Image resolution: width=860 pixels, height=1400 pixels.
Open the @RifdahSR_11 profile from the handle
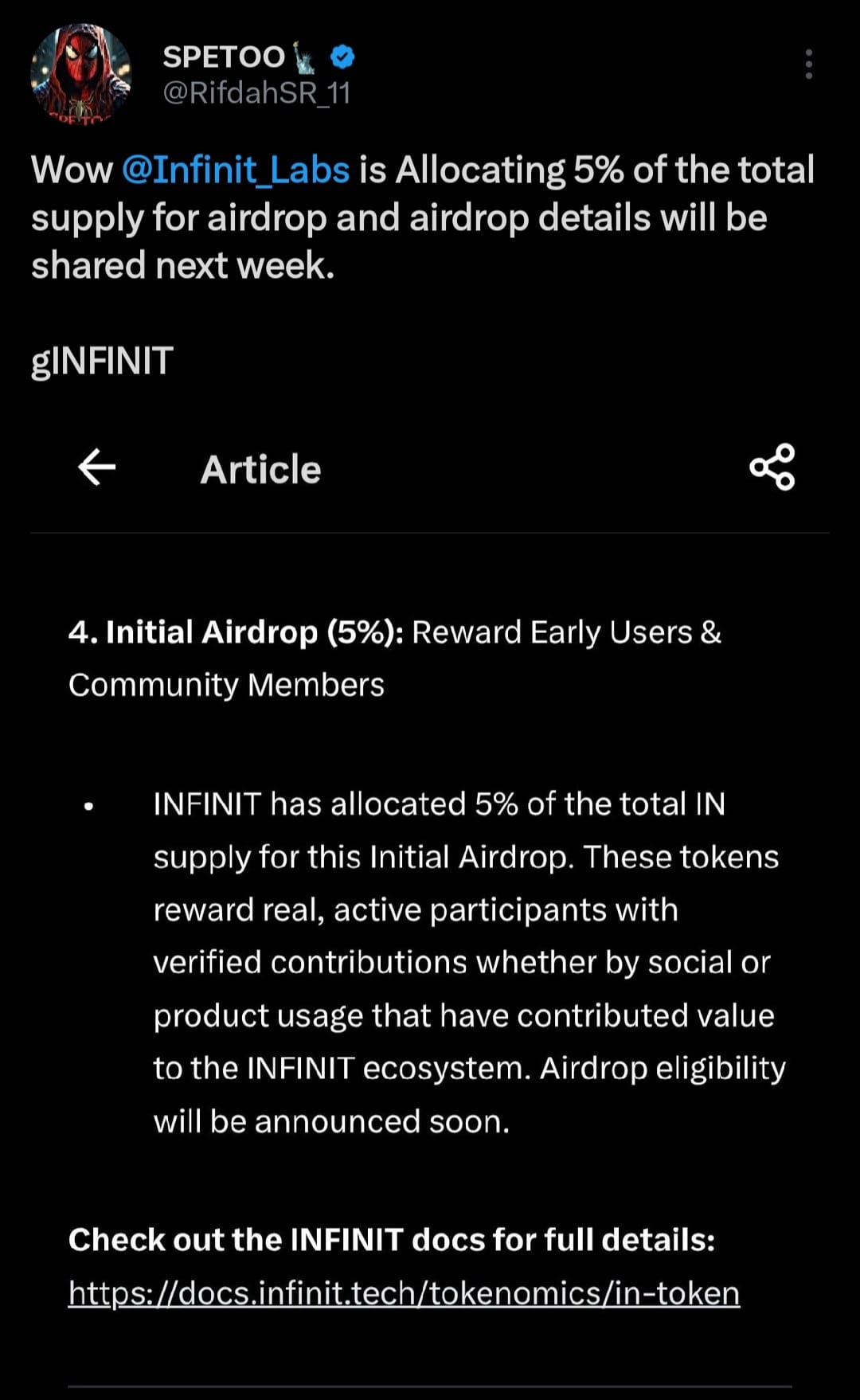click(256, 94)
